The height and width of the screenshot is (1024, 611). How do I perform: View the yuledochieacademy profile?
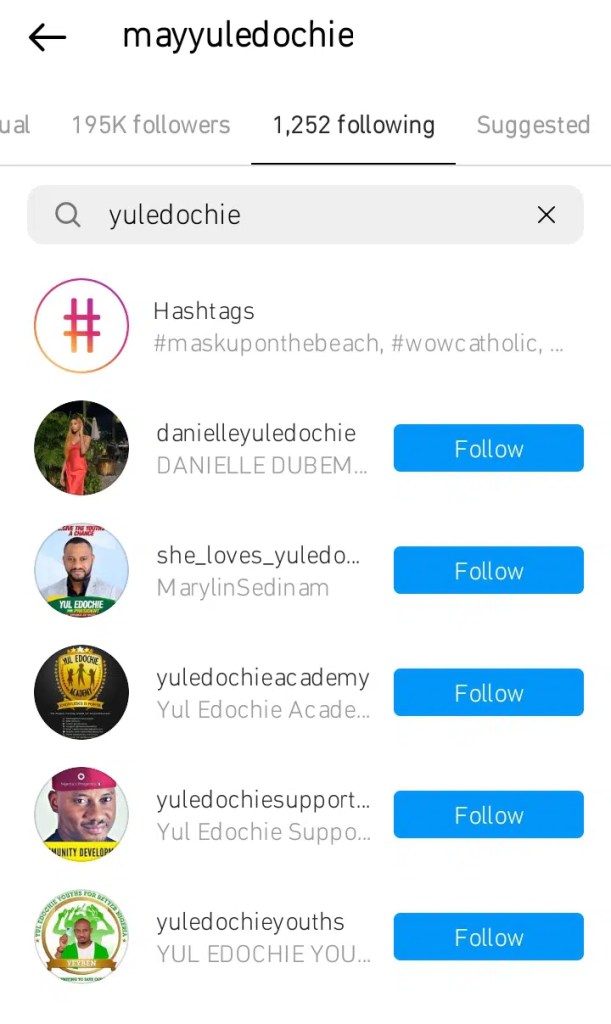pyautogui.click(x=262, y=692)
